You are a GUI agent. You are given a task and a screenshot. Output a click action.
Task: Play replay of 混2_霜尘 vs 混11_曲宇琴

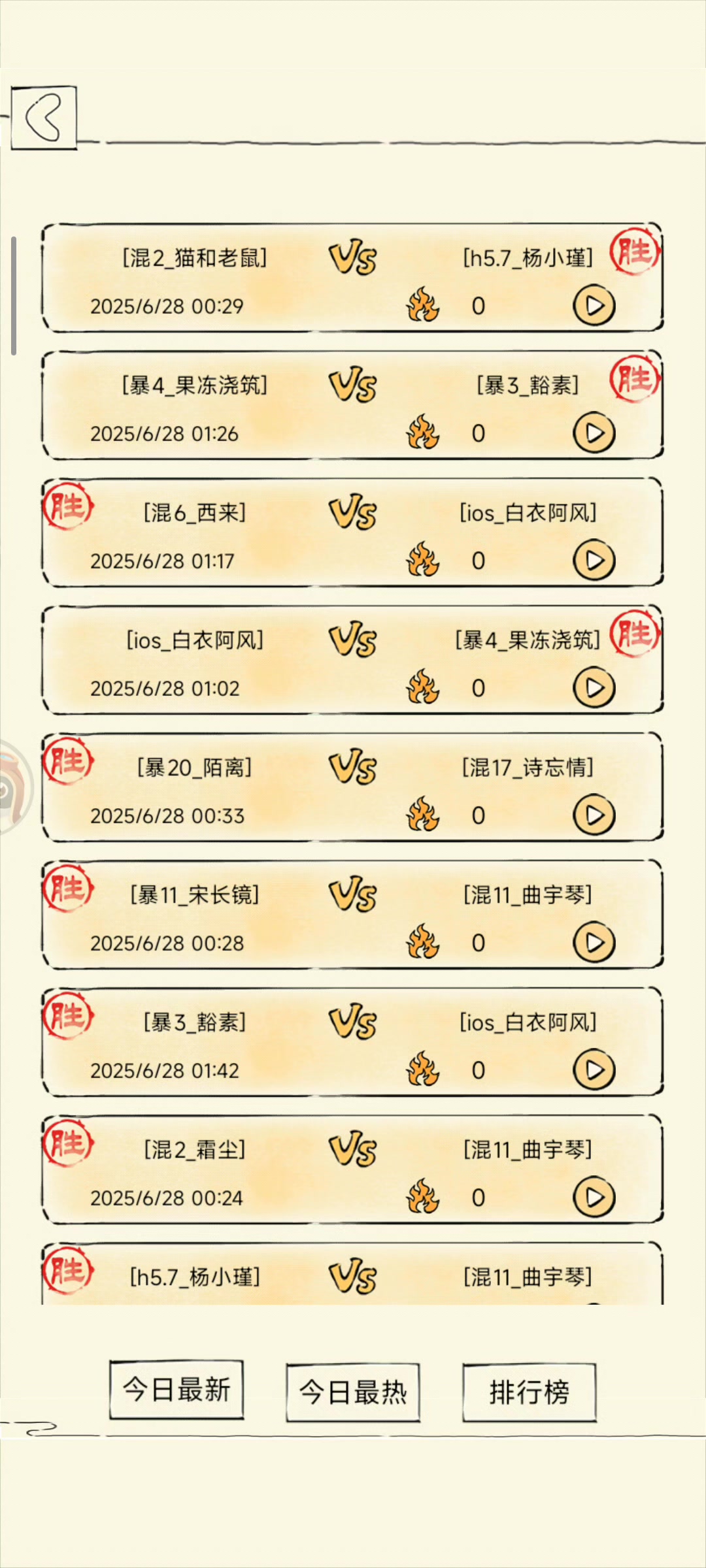(594, 1198)
